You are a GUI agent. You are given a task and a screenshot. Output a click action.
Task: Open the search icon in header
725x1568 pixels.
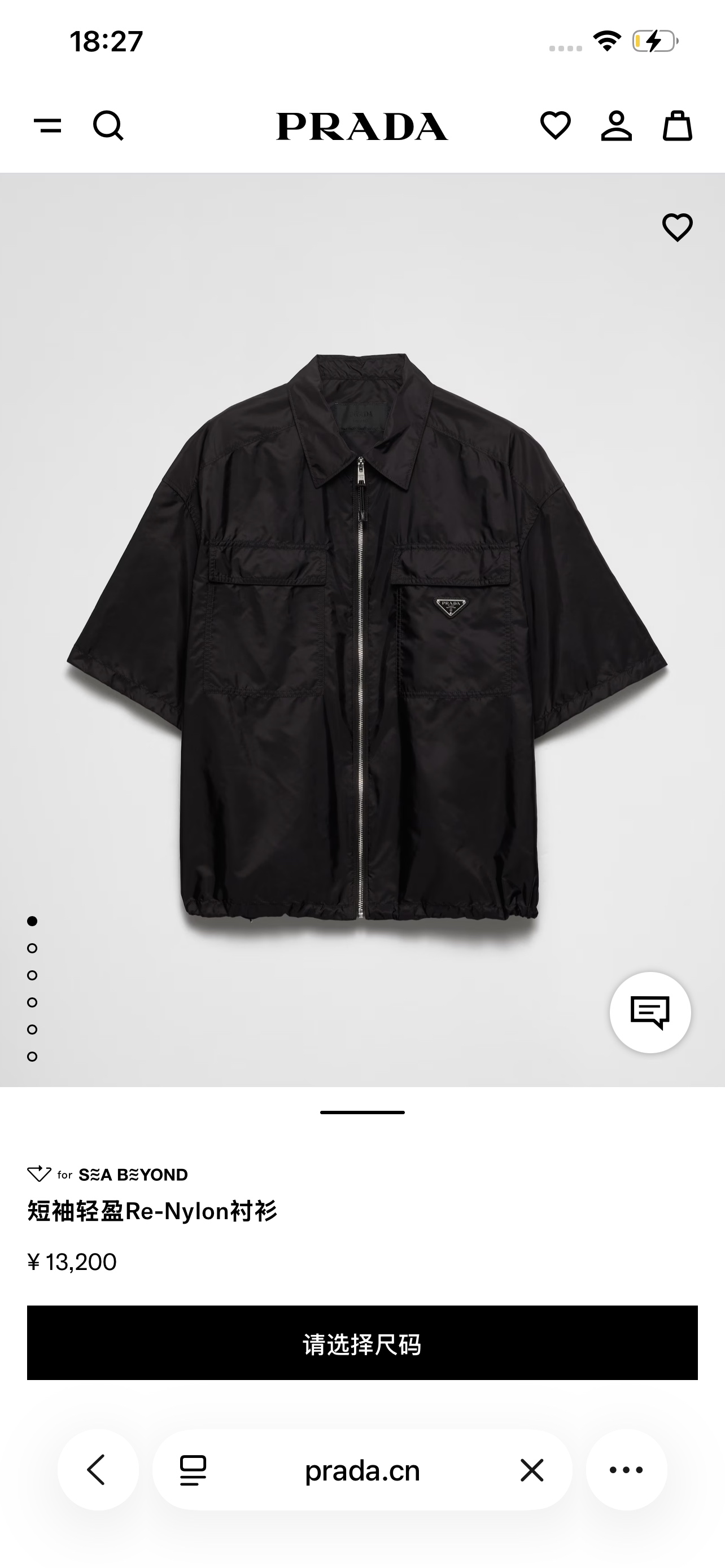(x=108, y=126)
